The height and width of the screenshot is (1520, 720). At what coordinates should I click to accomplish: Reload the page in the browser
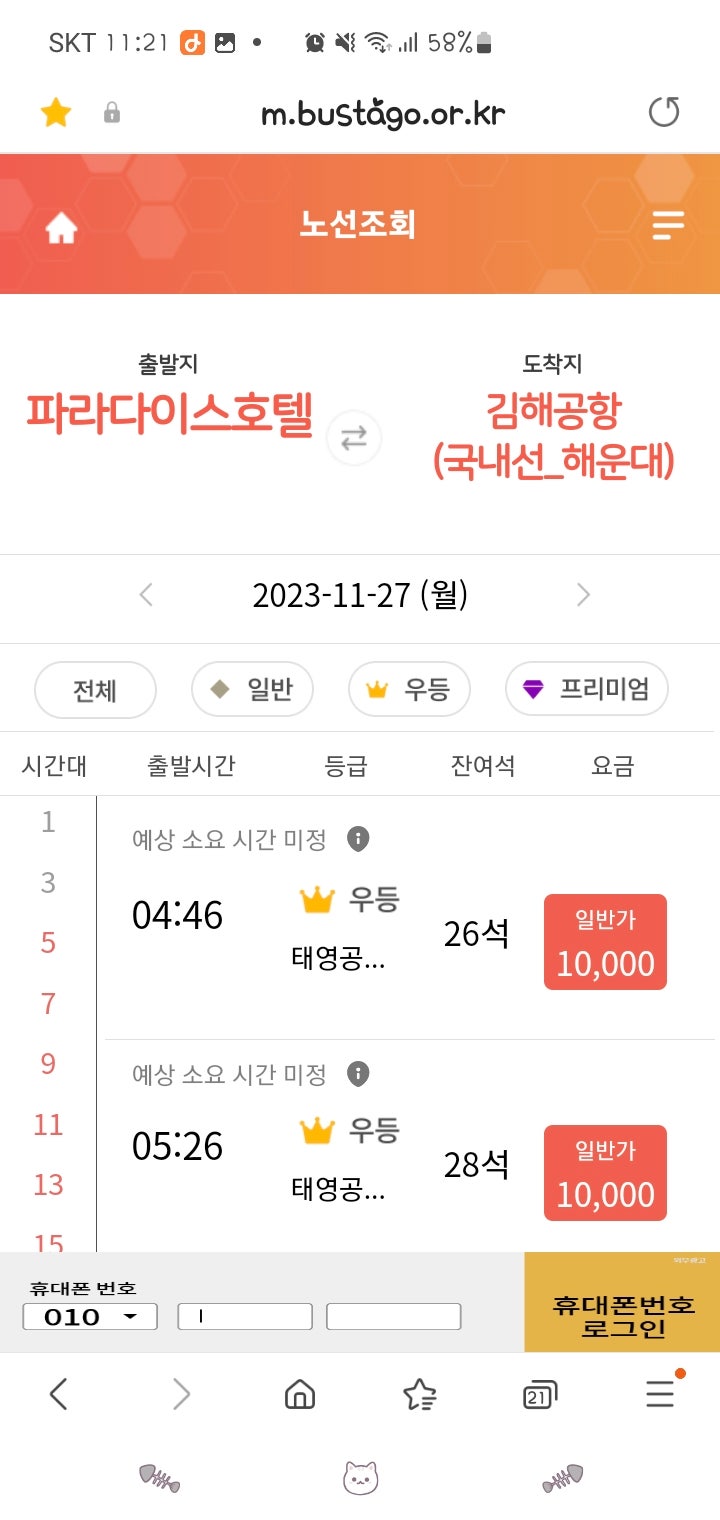click(x=664, y=112)
